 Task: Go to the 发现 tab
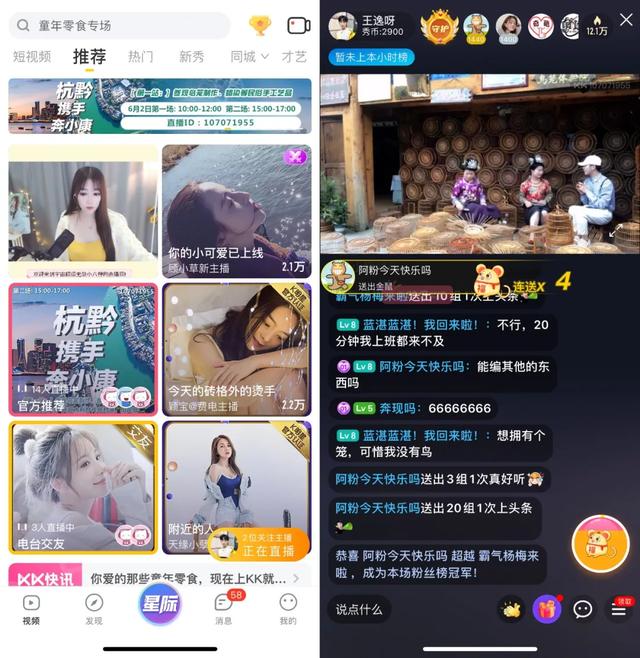[x=94, y=609]
